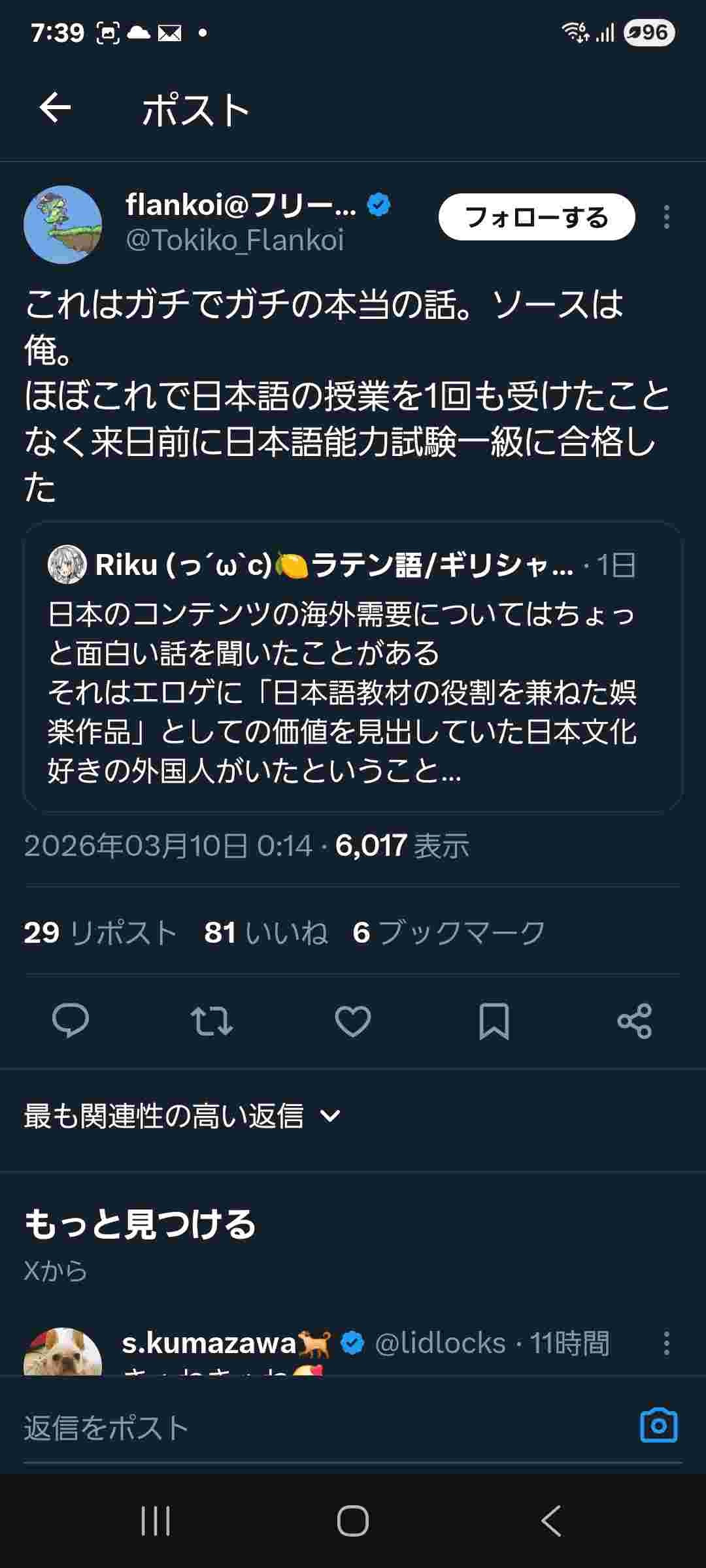Go to the system home screen
706x1568 pixels.
click(353, 1521)
